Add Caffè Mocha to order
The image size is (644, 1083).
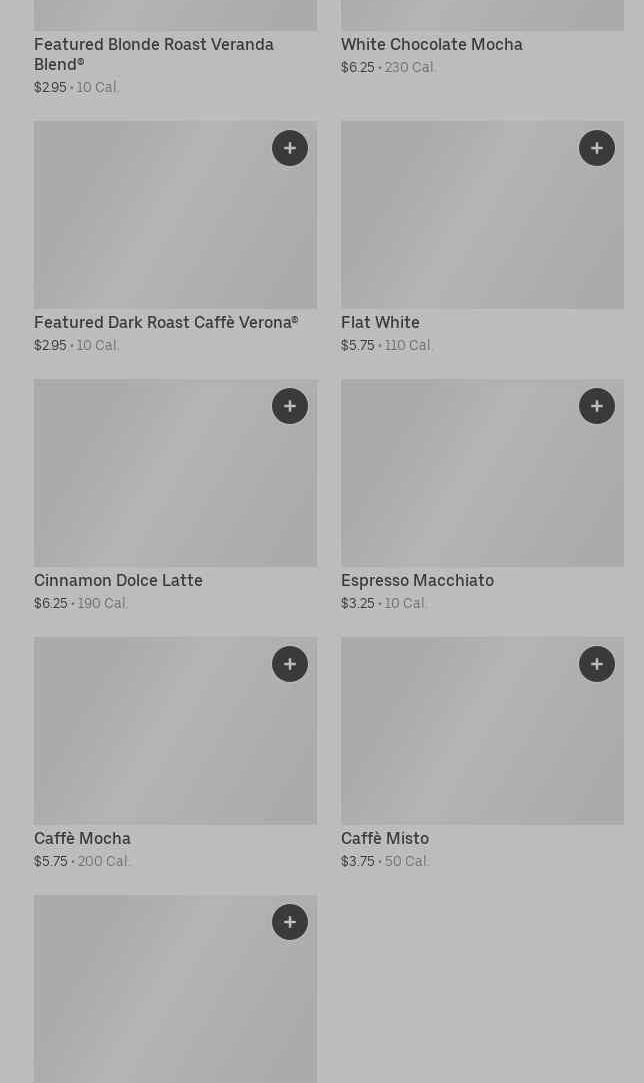290,664
